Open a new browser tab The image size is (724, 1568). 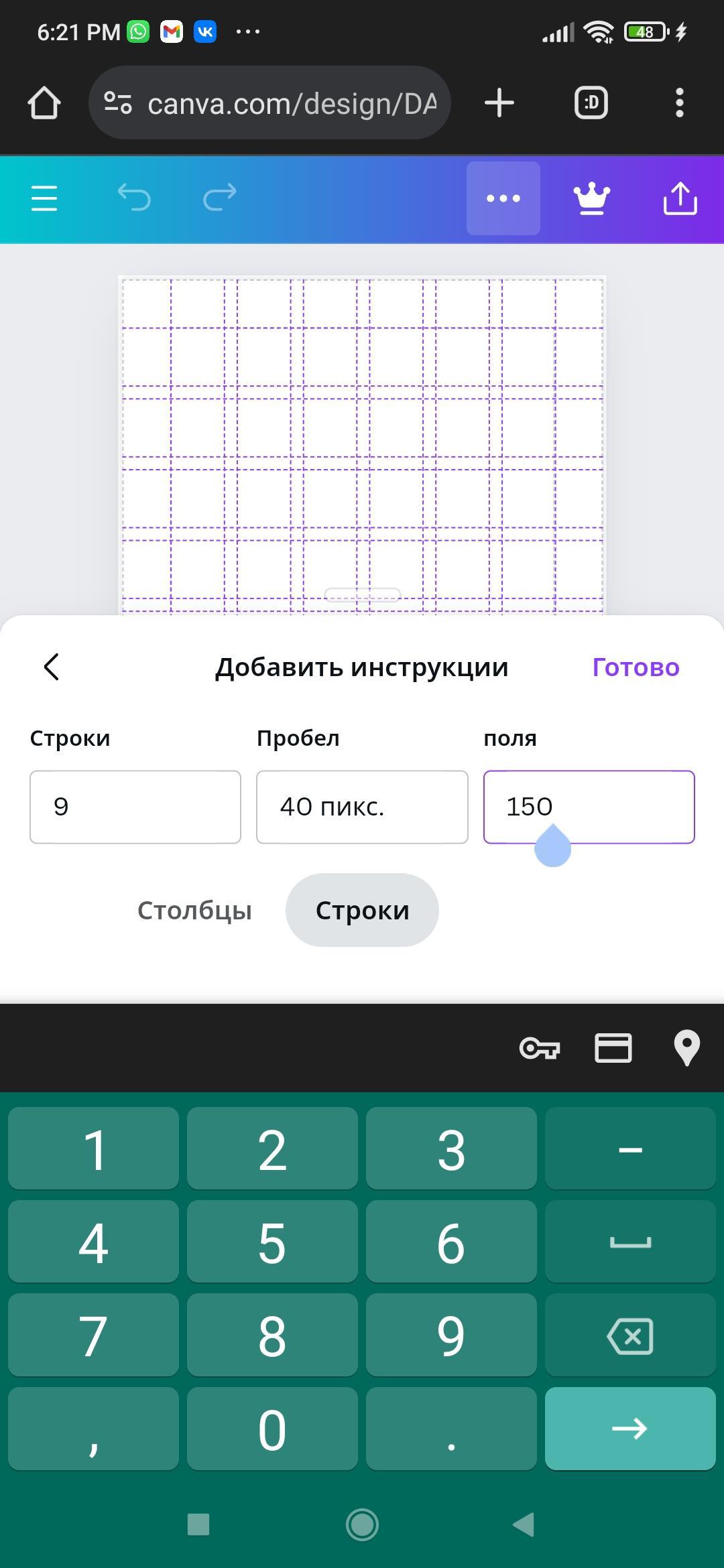point(499,103)
